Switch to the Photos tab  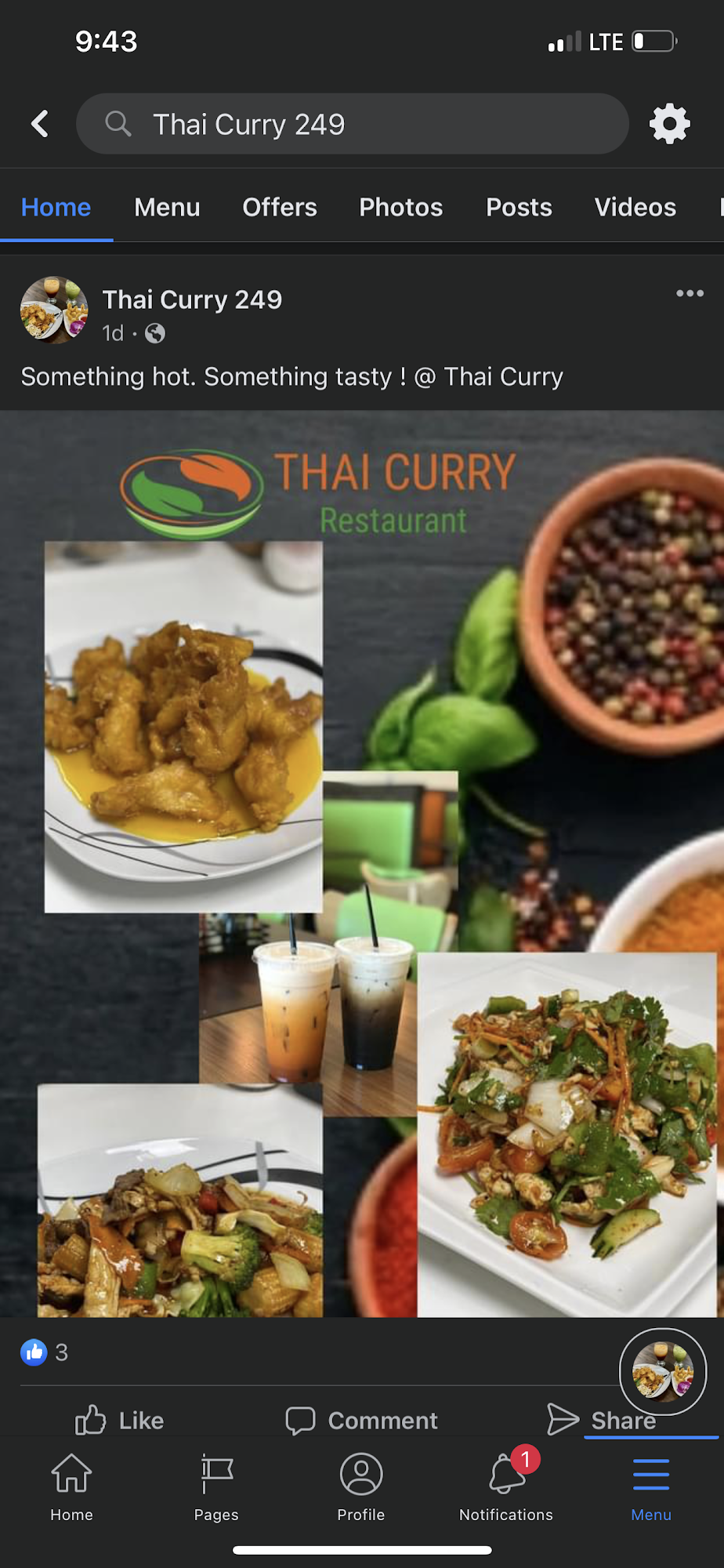400,208
